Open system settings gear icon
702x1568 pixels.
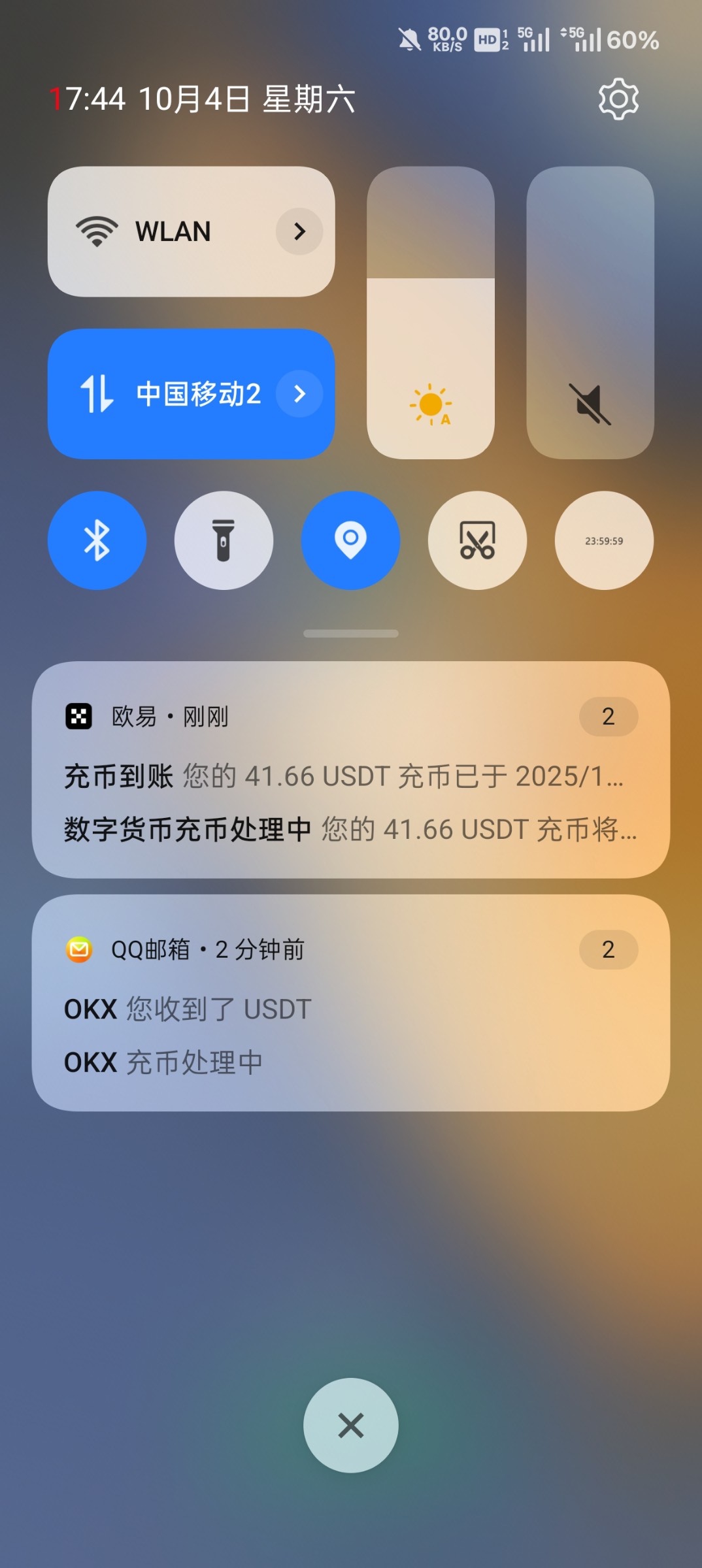click(x=618, y=99)
